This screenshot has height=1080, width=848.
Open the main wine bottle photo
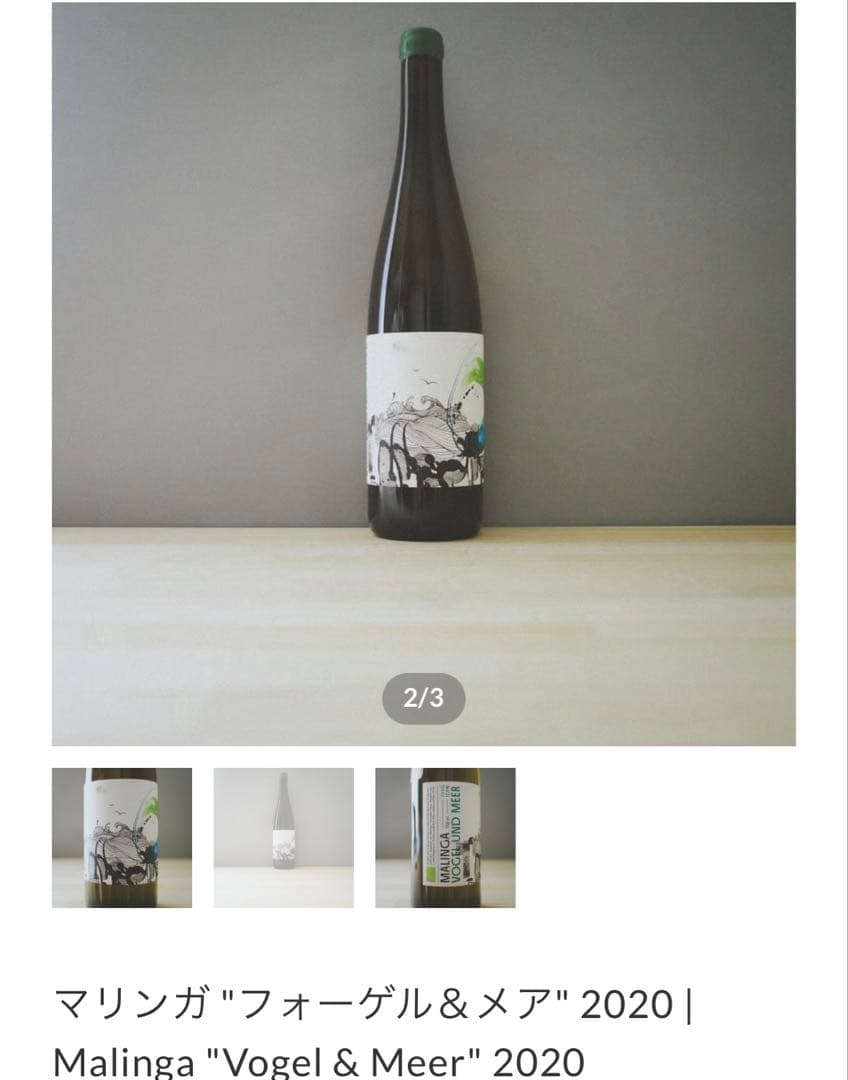click(x=424, y=373)
